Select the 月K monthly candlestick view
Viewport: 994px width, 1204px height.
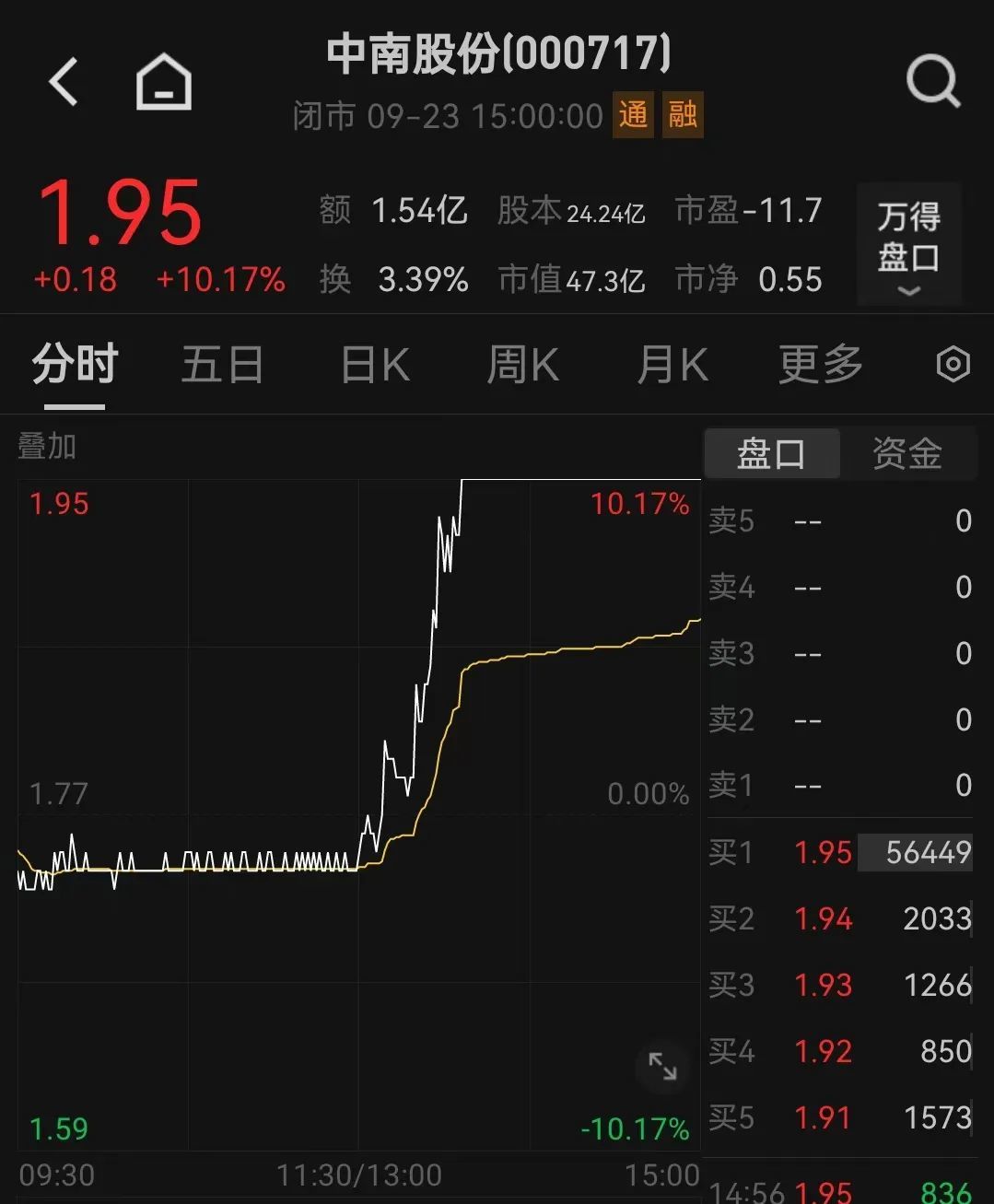(672, 364)
